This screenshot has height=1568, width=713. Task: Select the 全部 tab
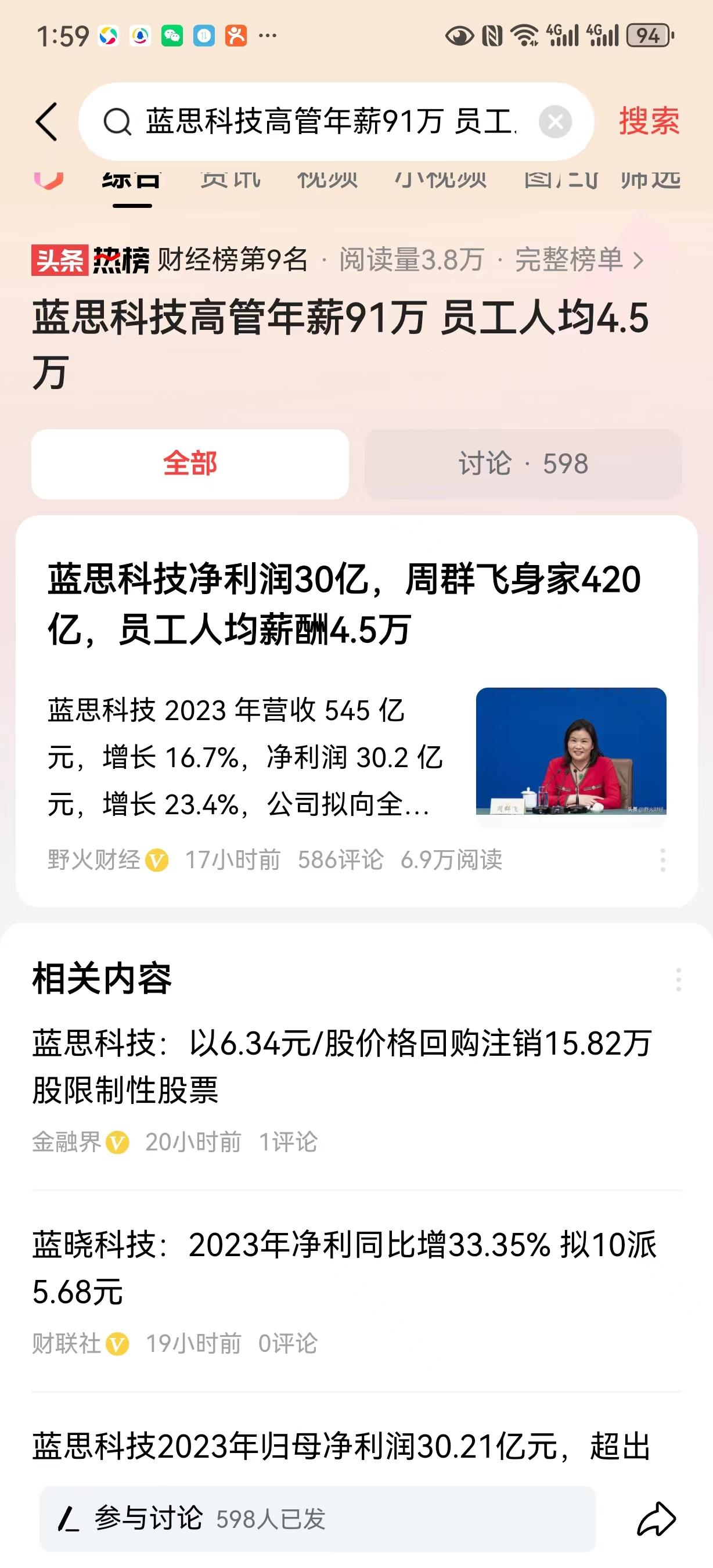coord(190,464)
